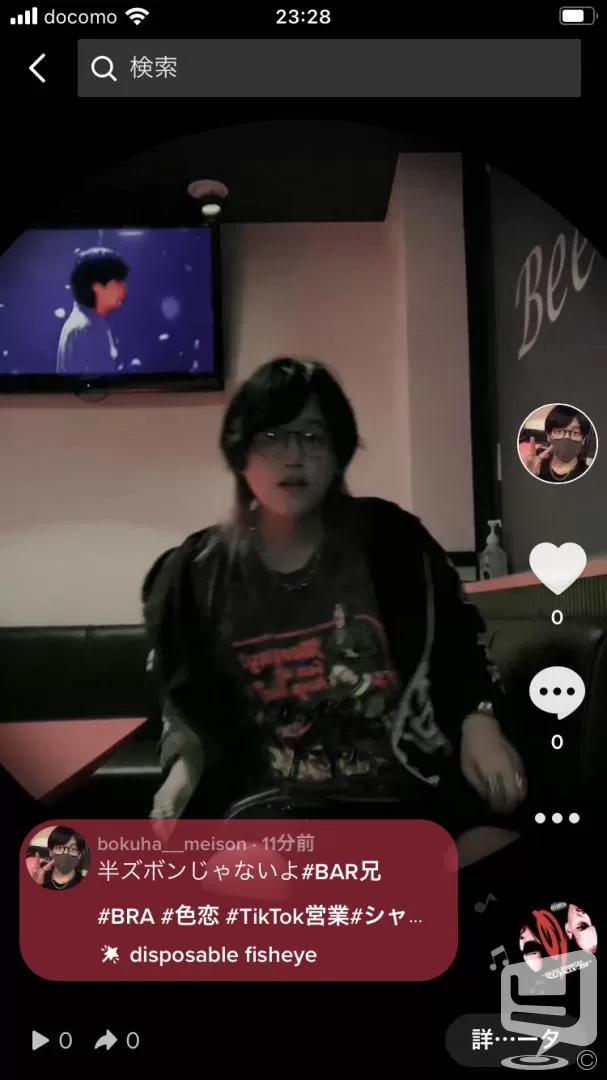607x1080 pixels.
Task: Like this video with the heart
Action: (557, 568)
